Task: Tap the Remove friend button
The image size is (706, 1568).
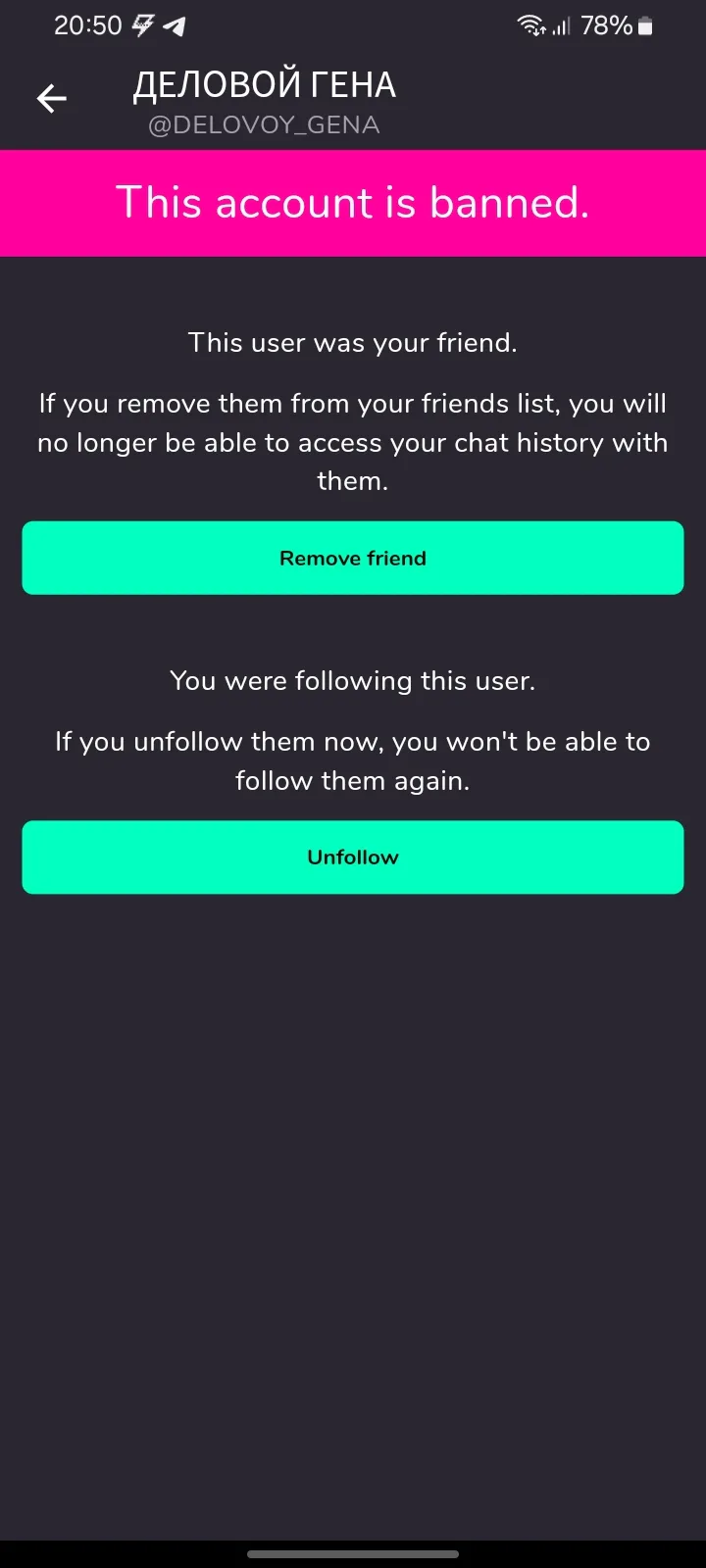Action: [353, 558]
